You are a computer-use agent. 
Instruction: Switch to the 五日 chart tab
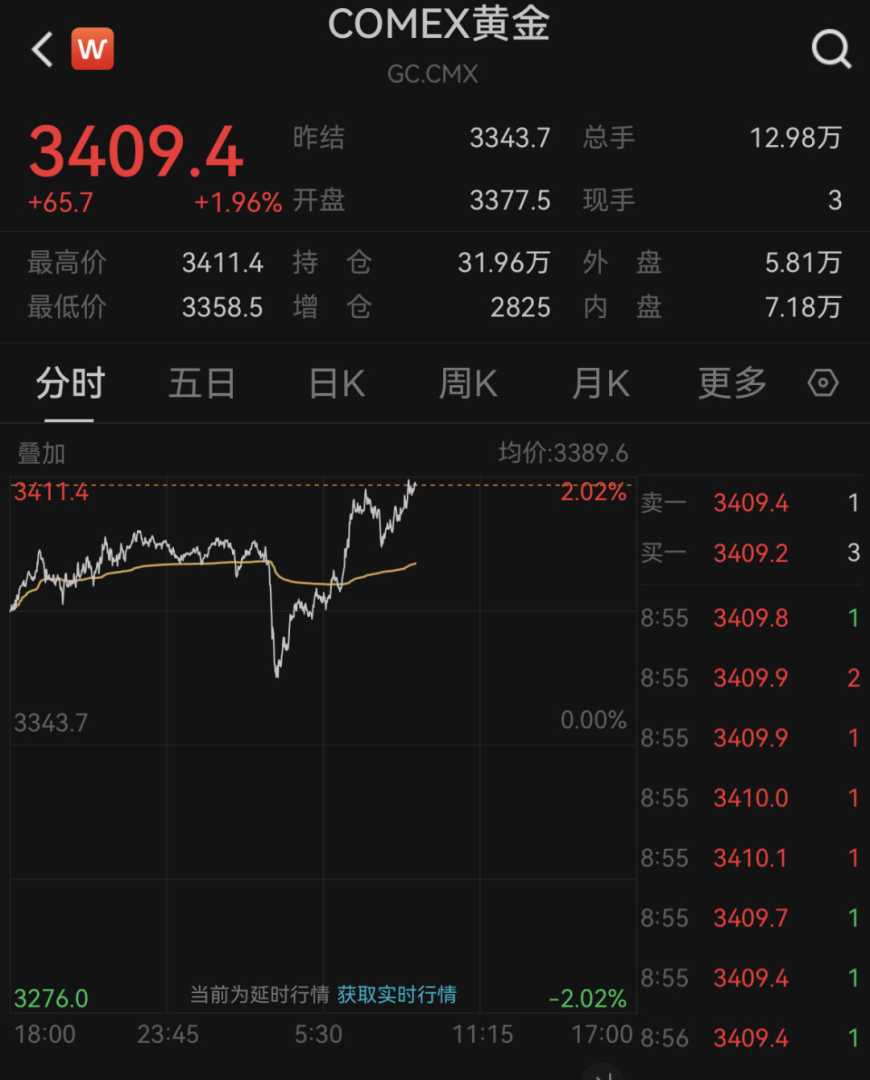click(202, 383)
